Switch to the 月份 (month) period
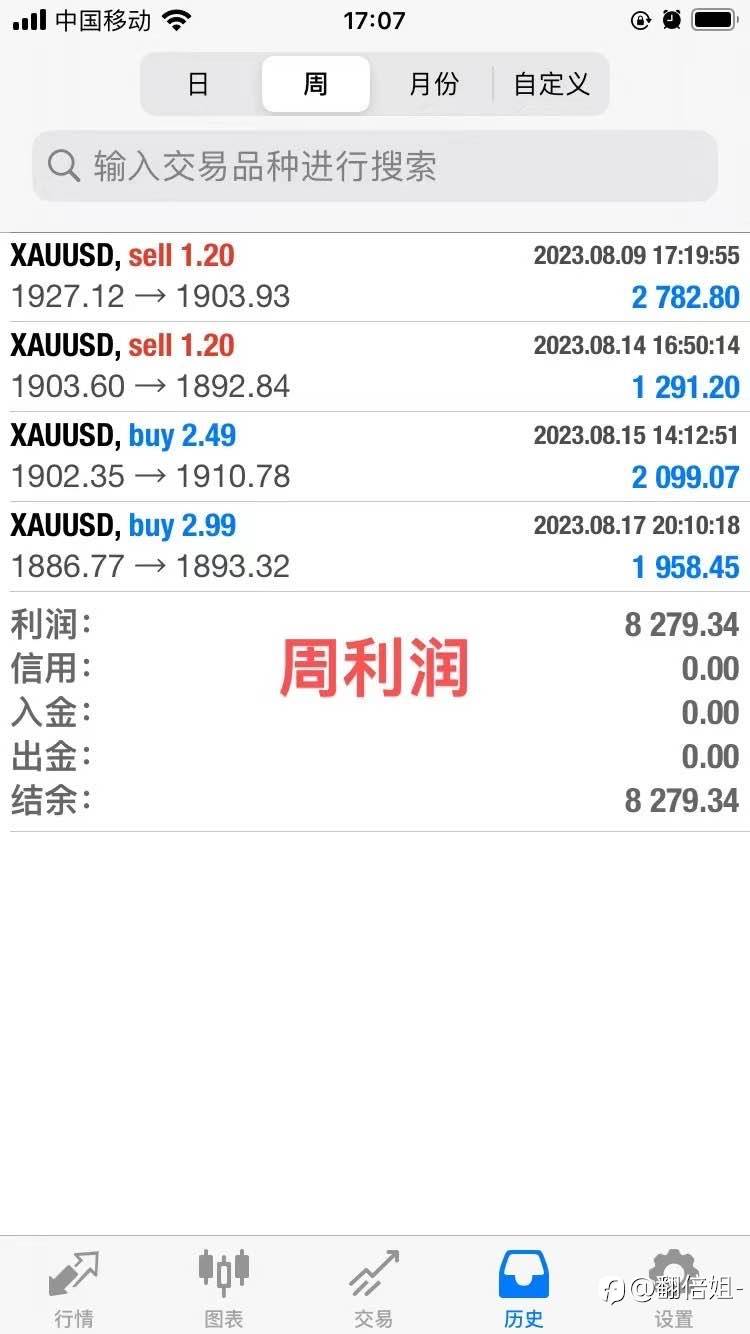 433,84
